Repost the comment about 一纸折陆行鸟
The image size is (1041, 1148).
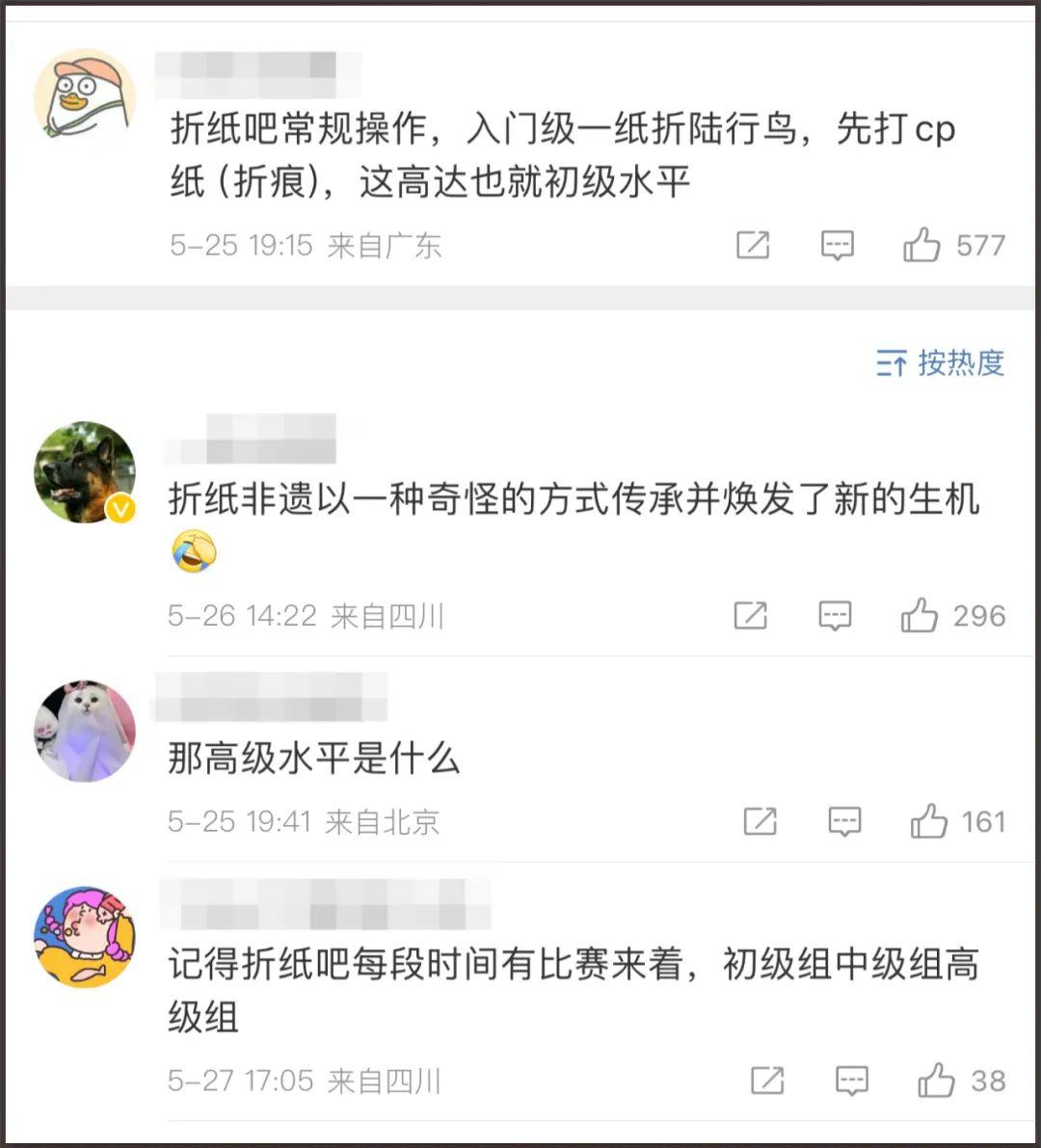pyautogui.click(x=753, y=246)
